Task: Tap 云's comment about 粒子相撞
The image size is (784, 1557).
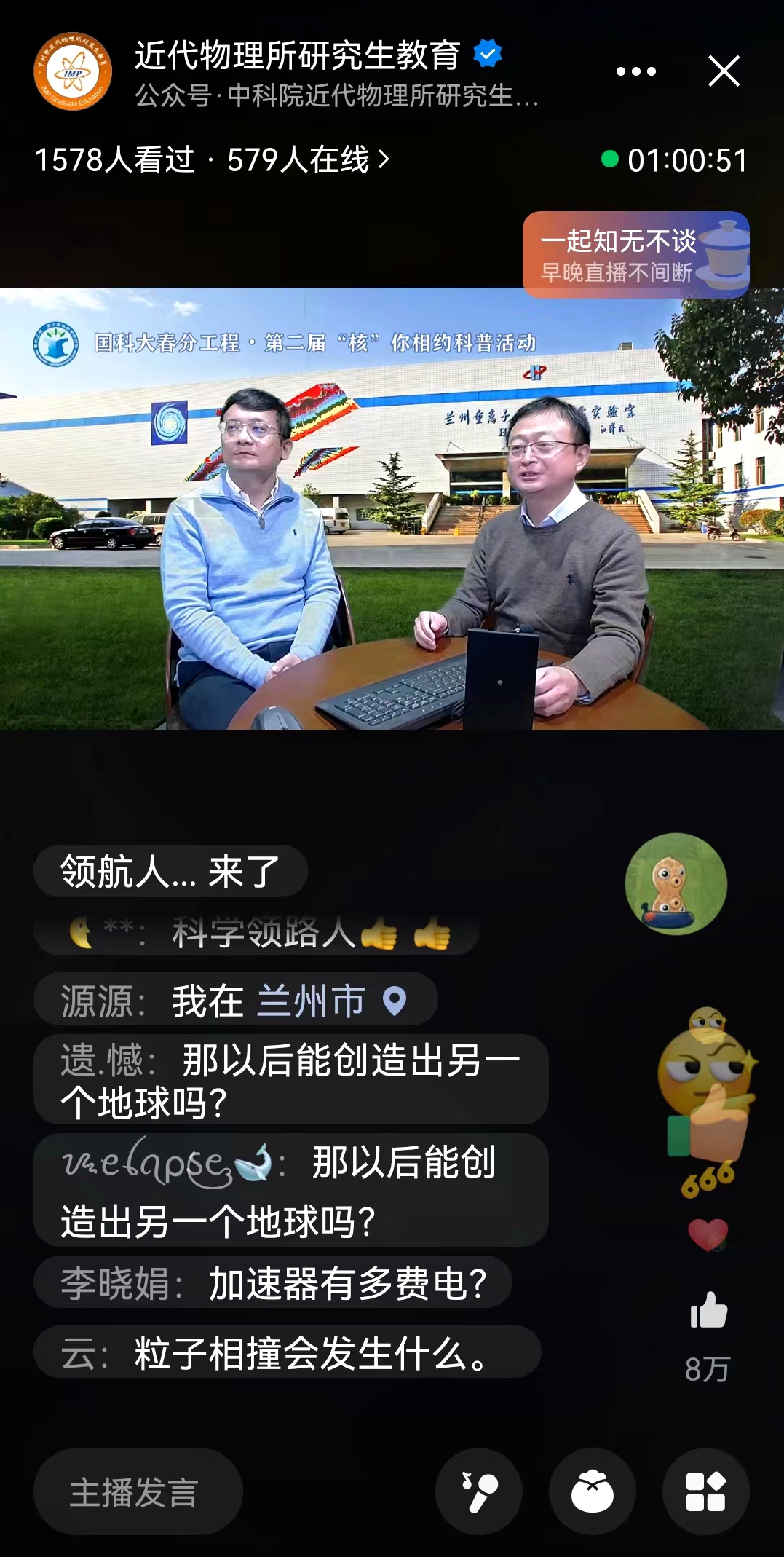Action: pyautogui.click(x=287, y=1354)
